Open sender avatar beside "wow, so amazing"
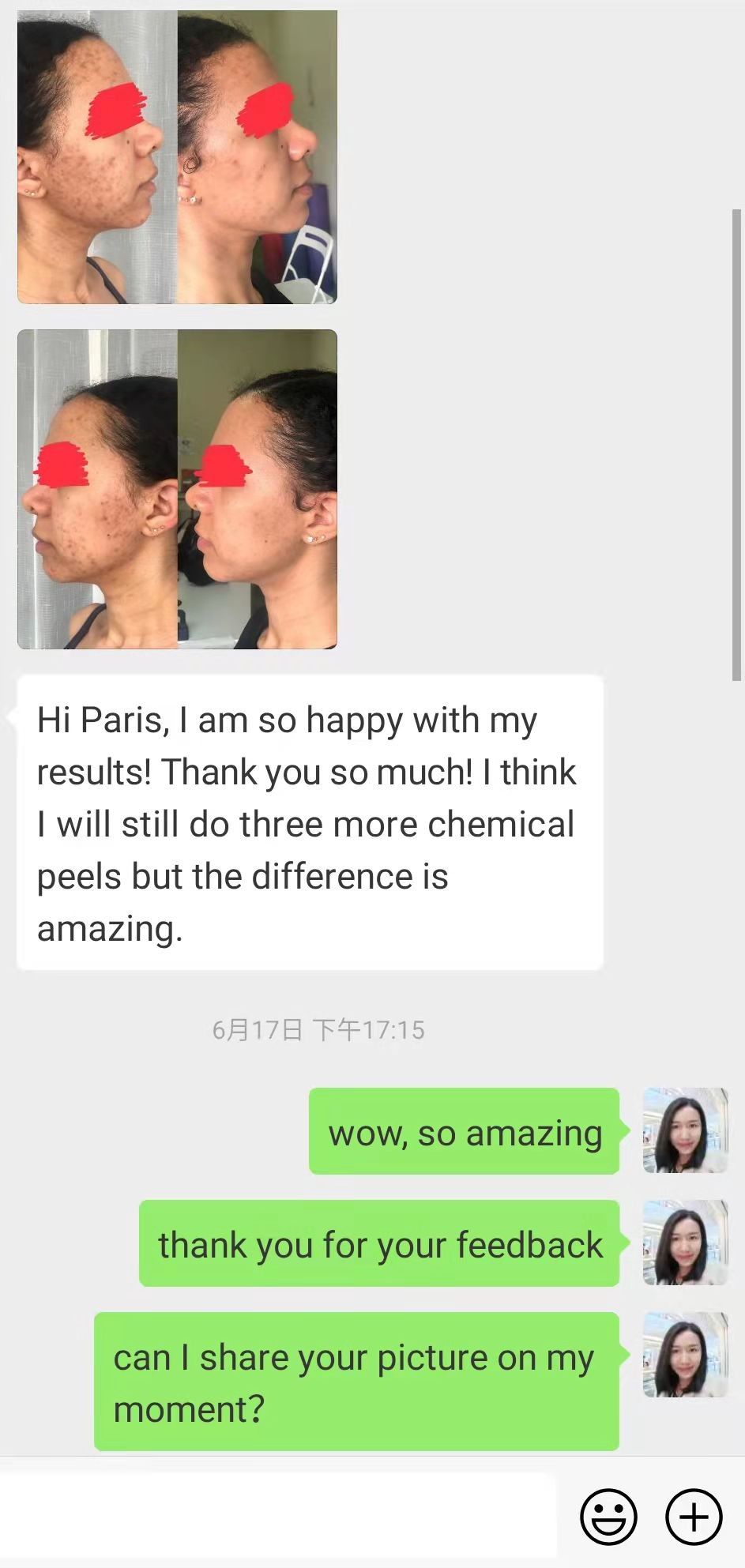The width and height of the screenshot is (745, 1568). (685, 1130)
